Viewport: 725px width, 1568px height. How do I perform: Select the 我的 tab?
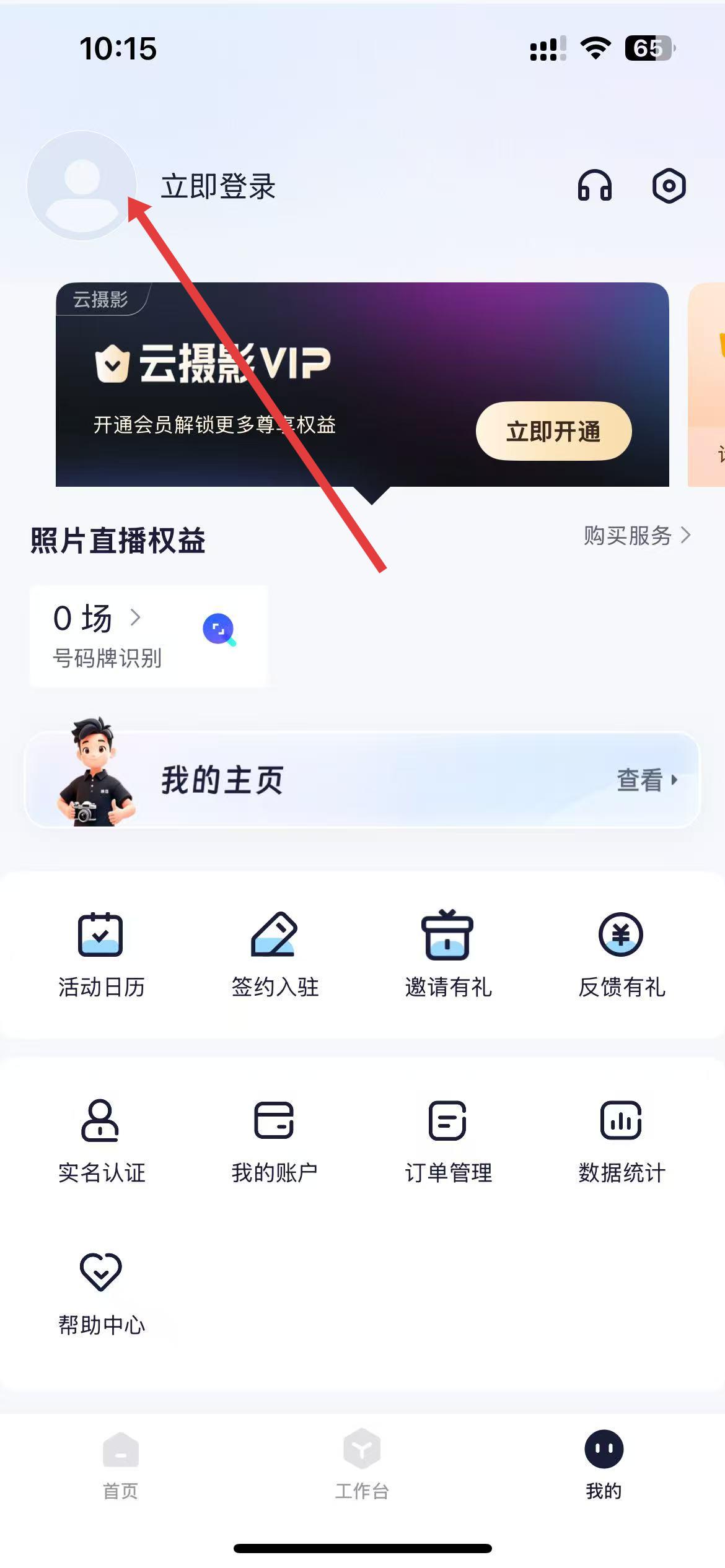(x=604, y=1465)
